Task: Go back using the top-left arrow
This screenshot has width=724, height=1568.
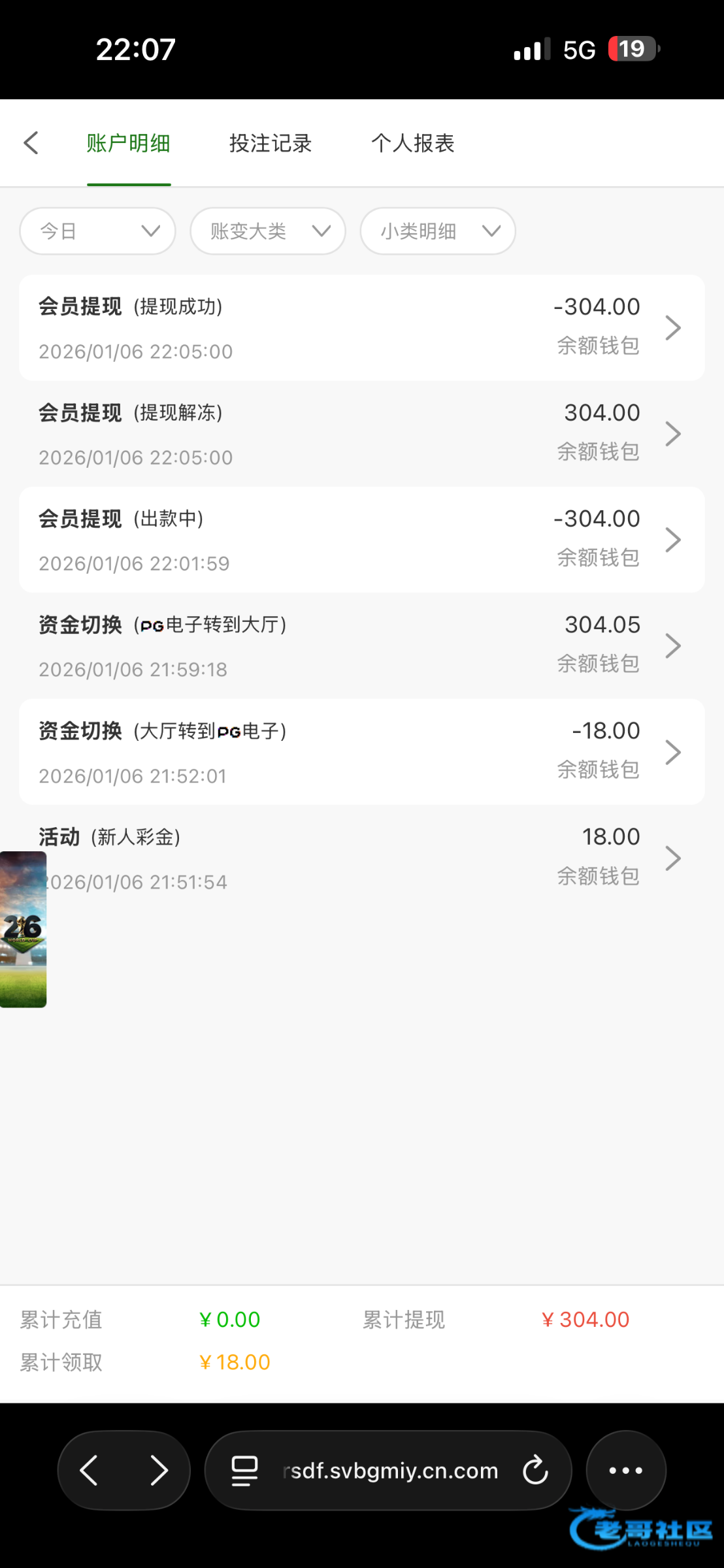Action: 31,143
